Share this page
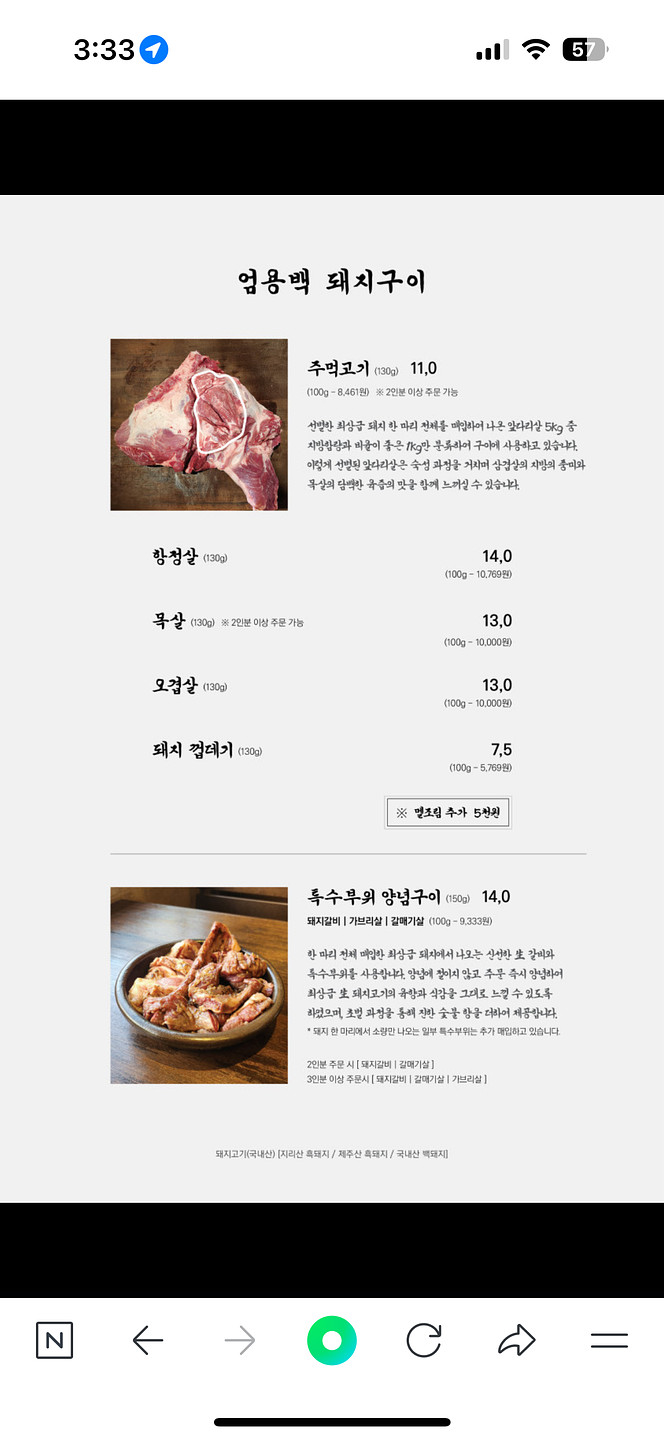The image size is (664, 1440). tap(516, 1340)
